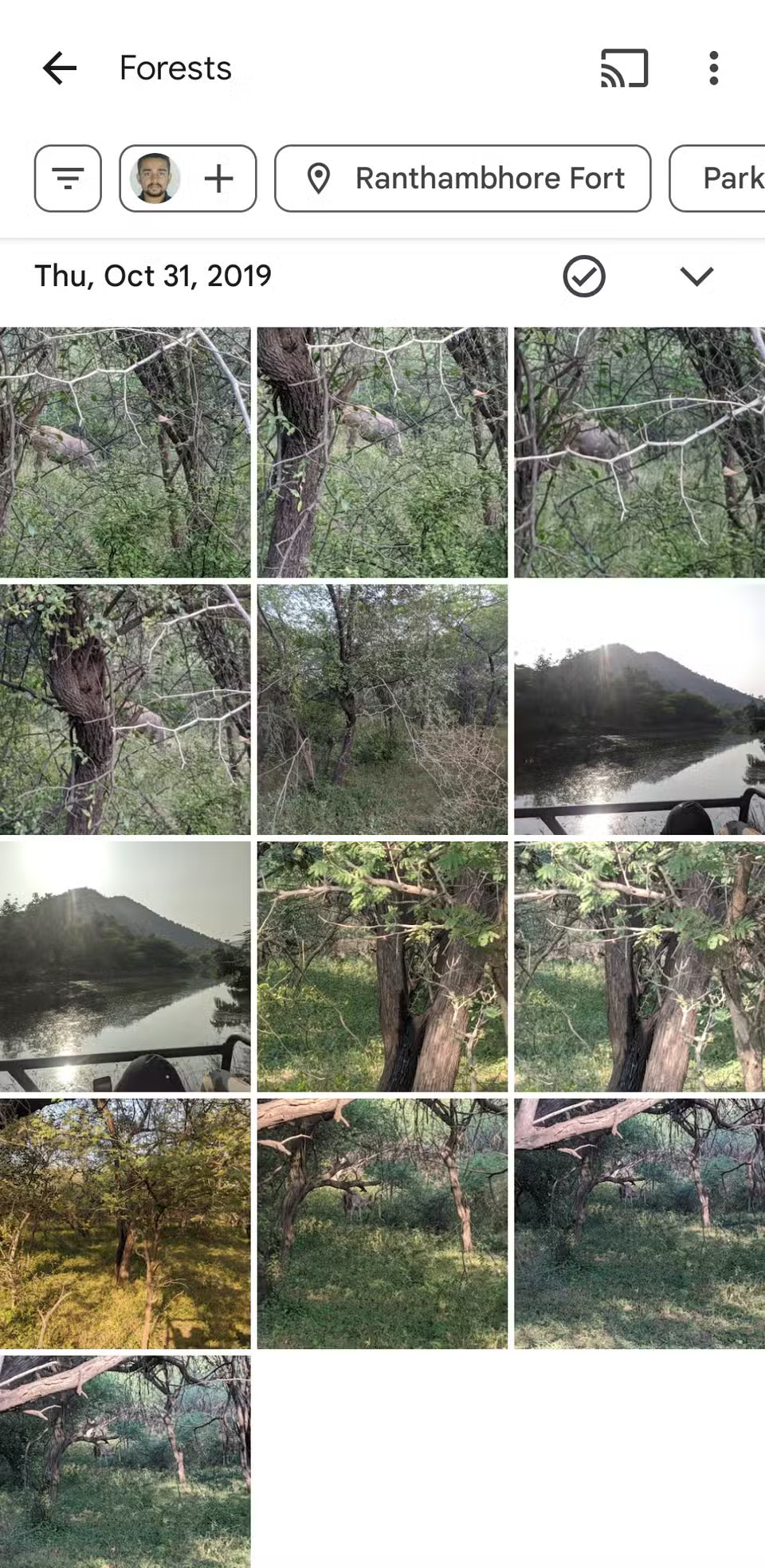Click the Ranthambhore Fort filter button

[462, 178]
